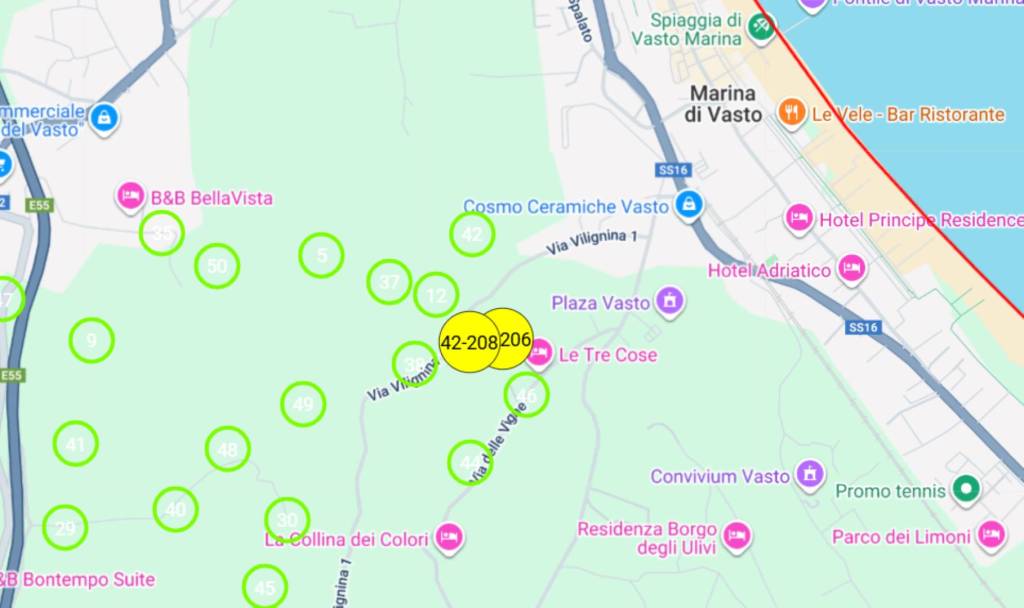
Task: Tap the yellow 42-208 marker
Action: pos(468,343)
